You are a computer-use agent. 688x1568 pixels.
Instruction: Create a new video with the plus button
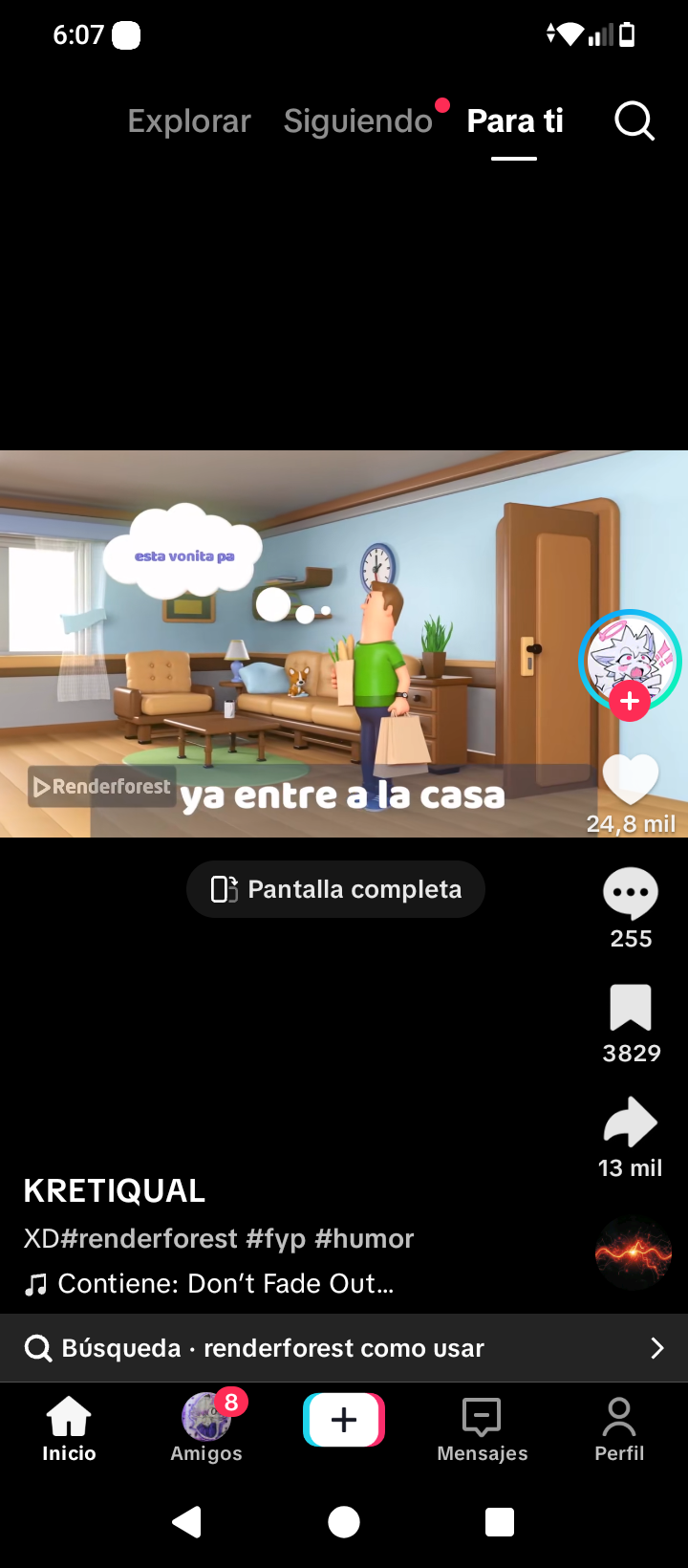pos(344,1420)
